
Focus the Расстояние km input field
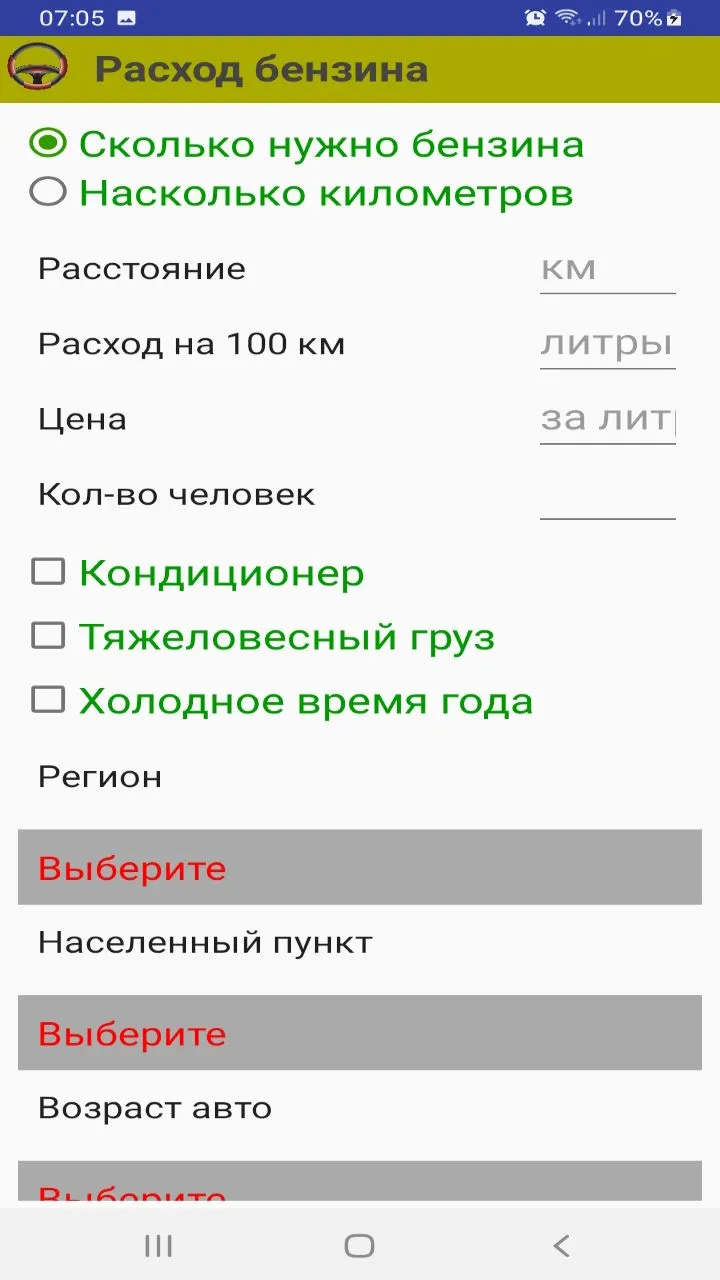coord(608,269)
